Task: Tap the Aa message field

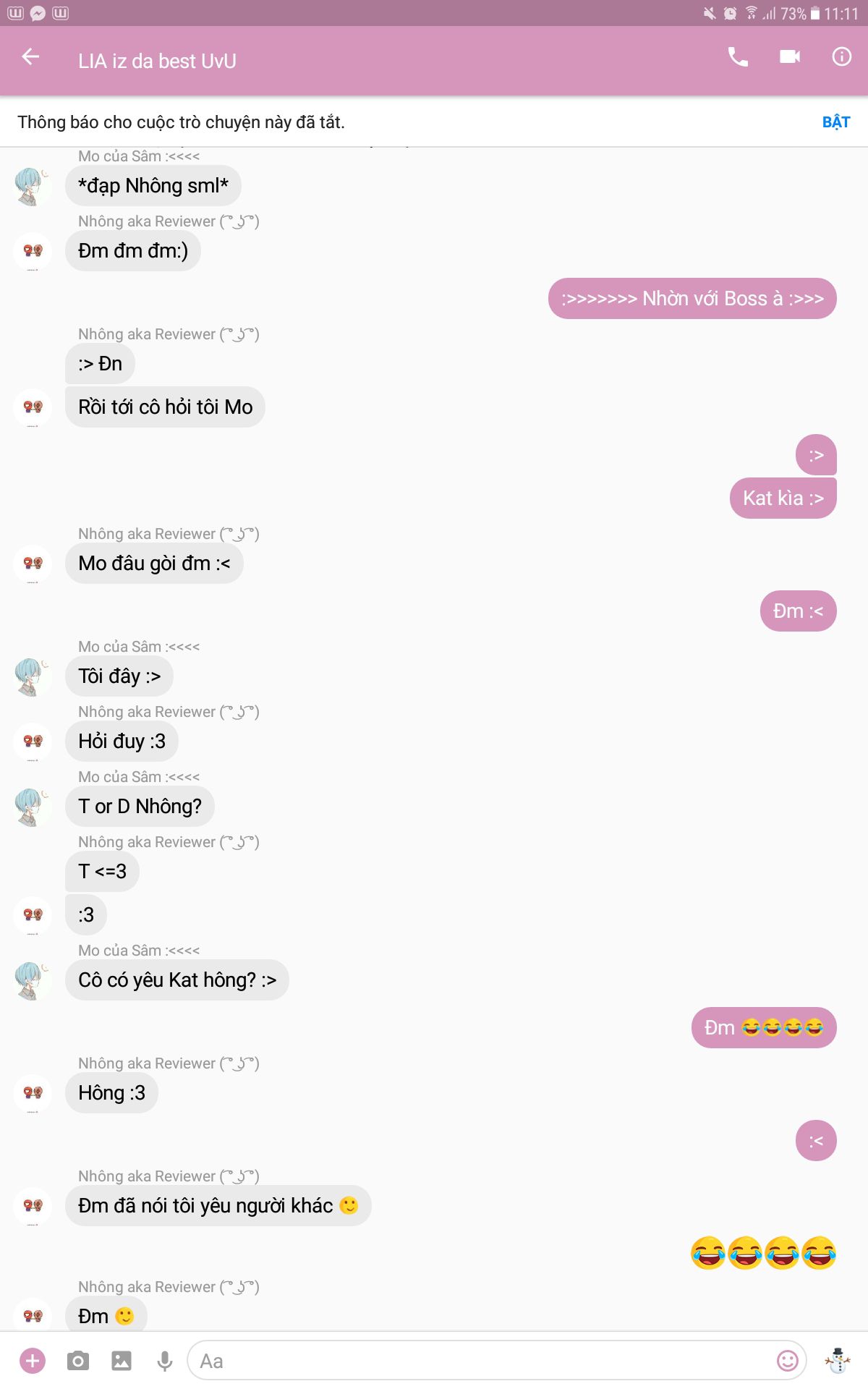Action: [x=481, y=1361]
